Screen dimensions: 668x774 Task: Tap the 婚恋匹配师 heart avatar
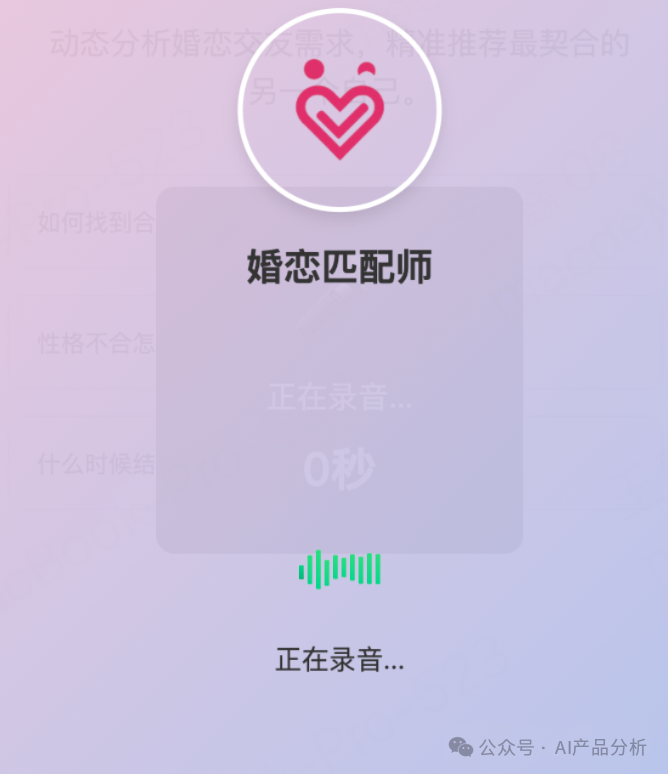pyautogui.click(x=339, y=110)
